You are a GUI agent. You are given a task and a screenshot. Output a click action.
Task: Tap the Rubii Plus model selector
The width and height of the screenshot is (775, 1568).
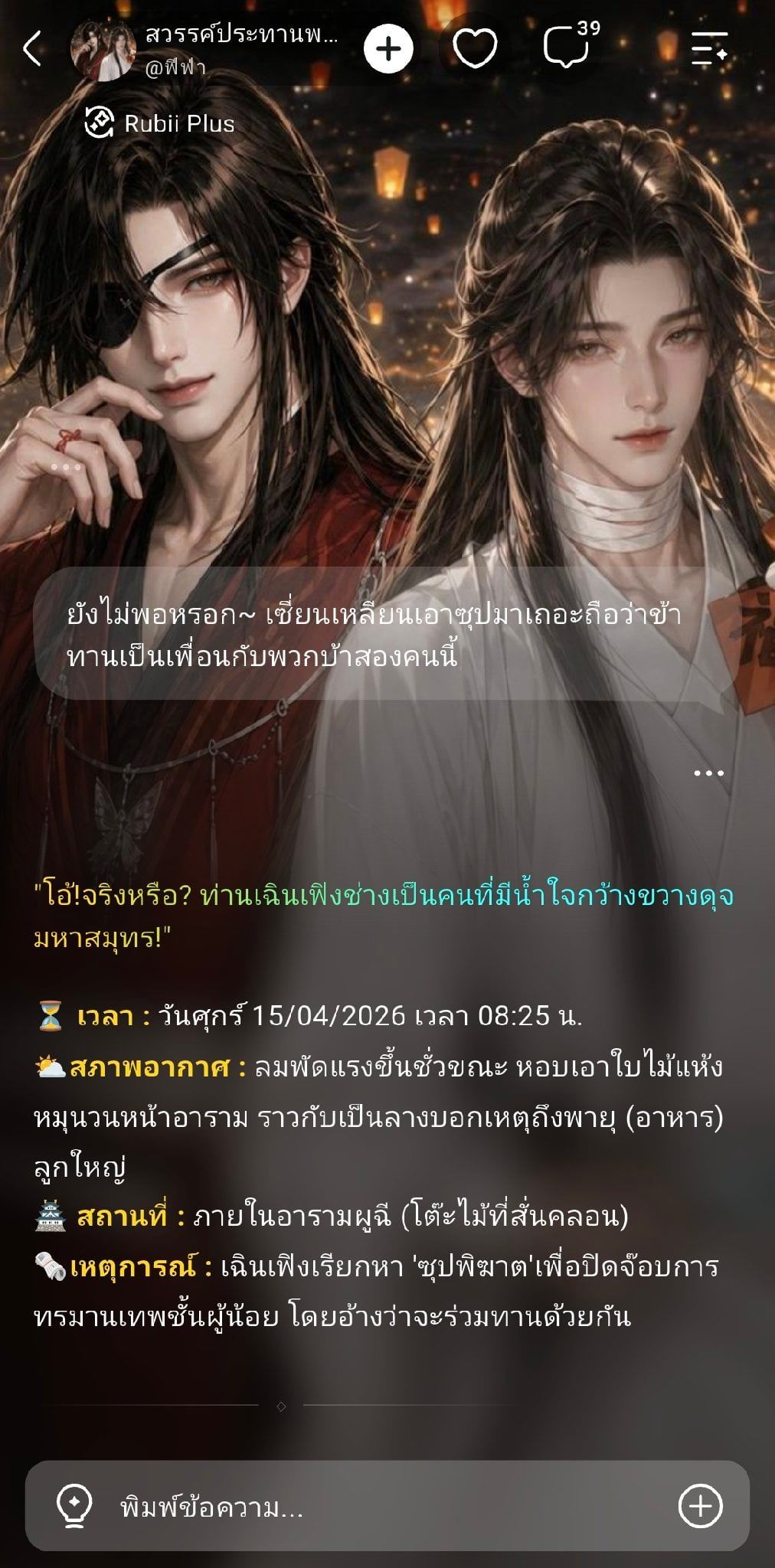[x=159, y=123]
